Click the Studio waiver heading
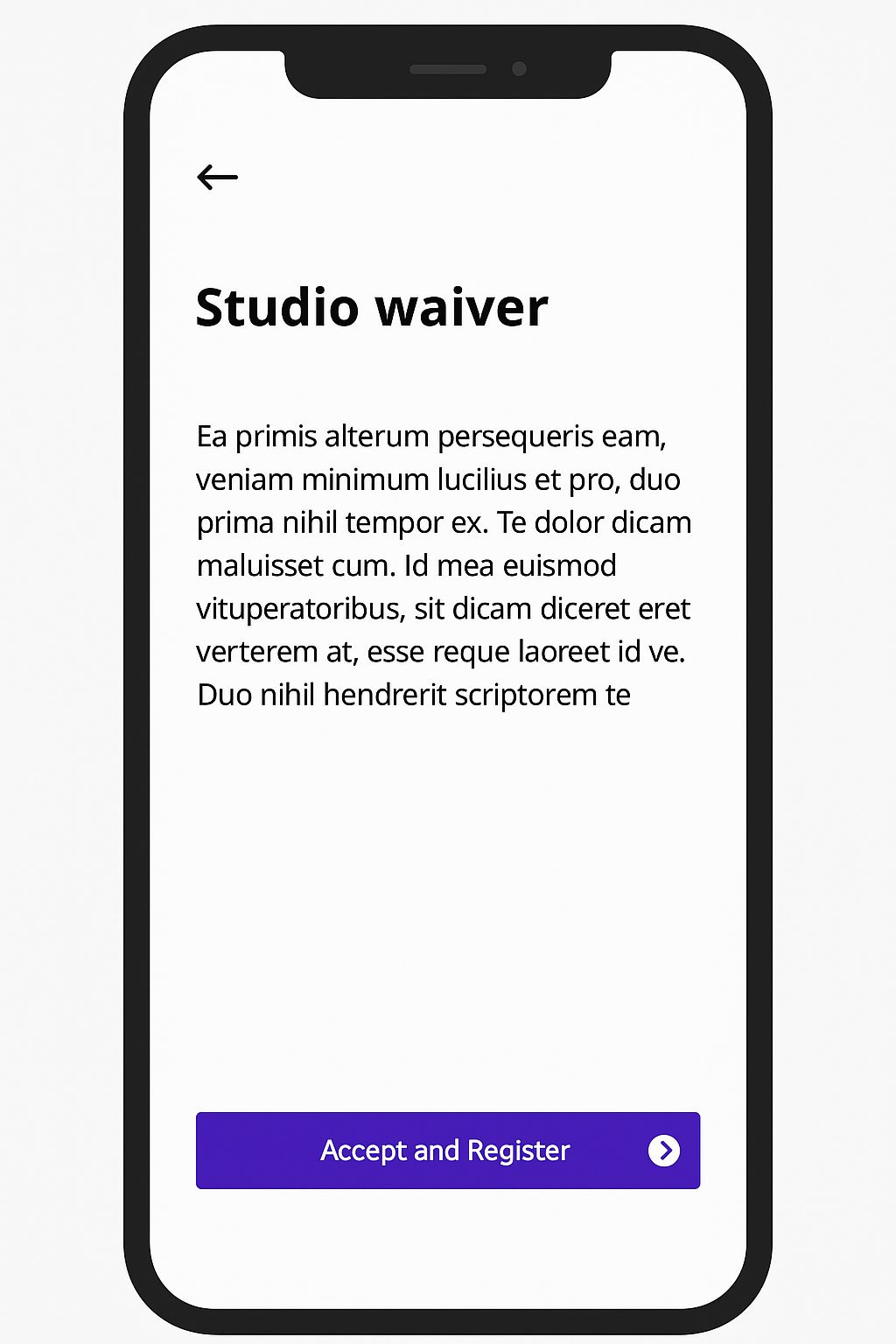This screenshot has width=896, height=1344. [x=371, y=308]
